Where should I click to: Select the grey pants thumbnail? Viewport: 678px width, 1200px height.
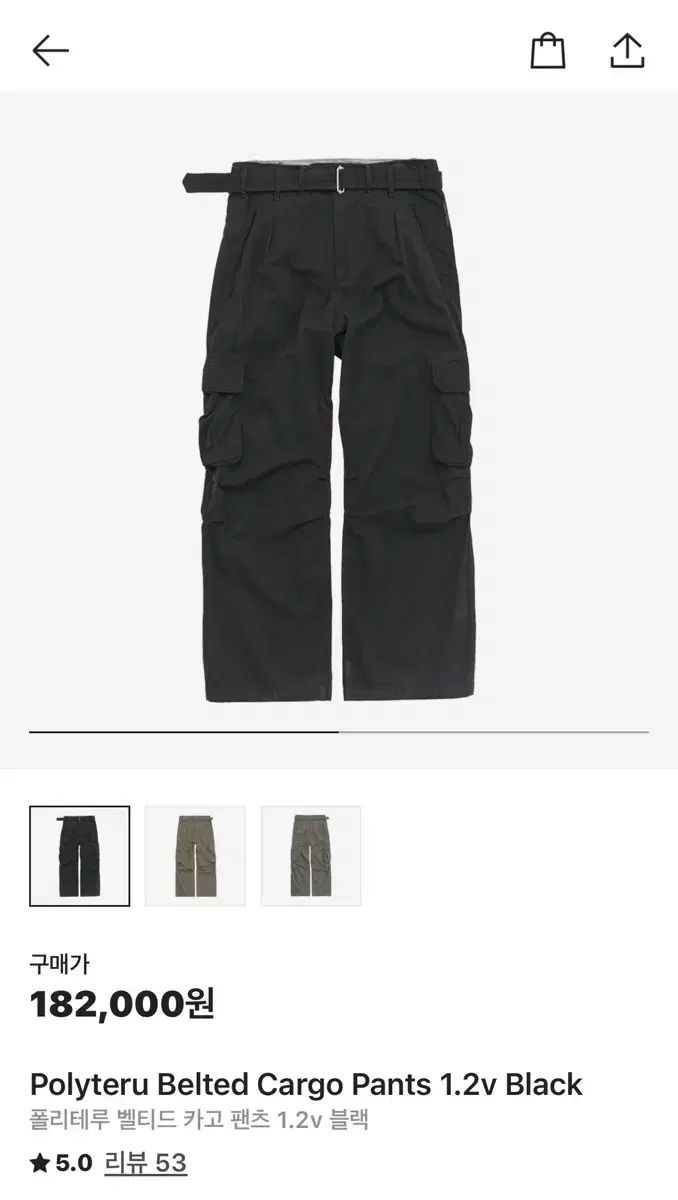[x=311, y=856]
